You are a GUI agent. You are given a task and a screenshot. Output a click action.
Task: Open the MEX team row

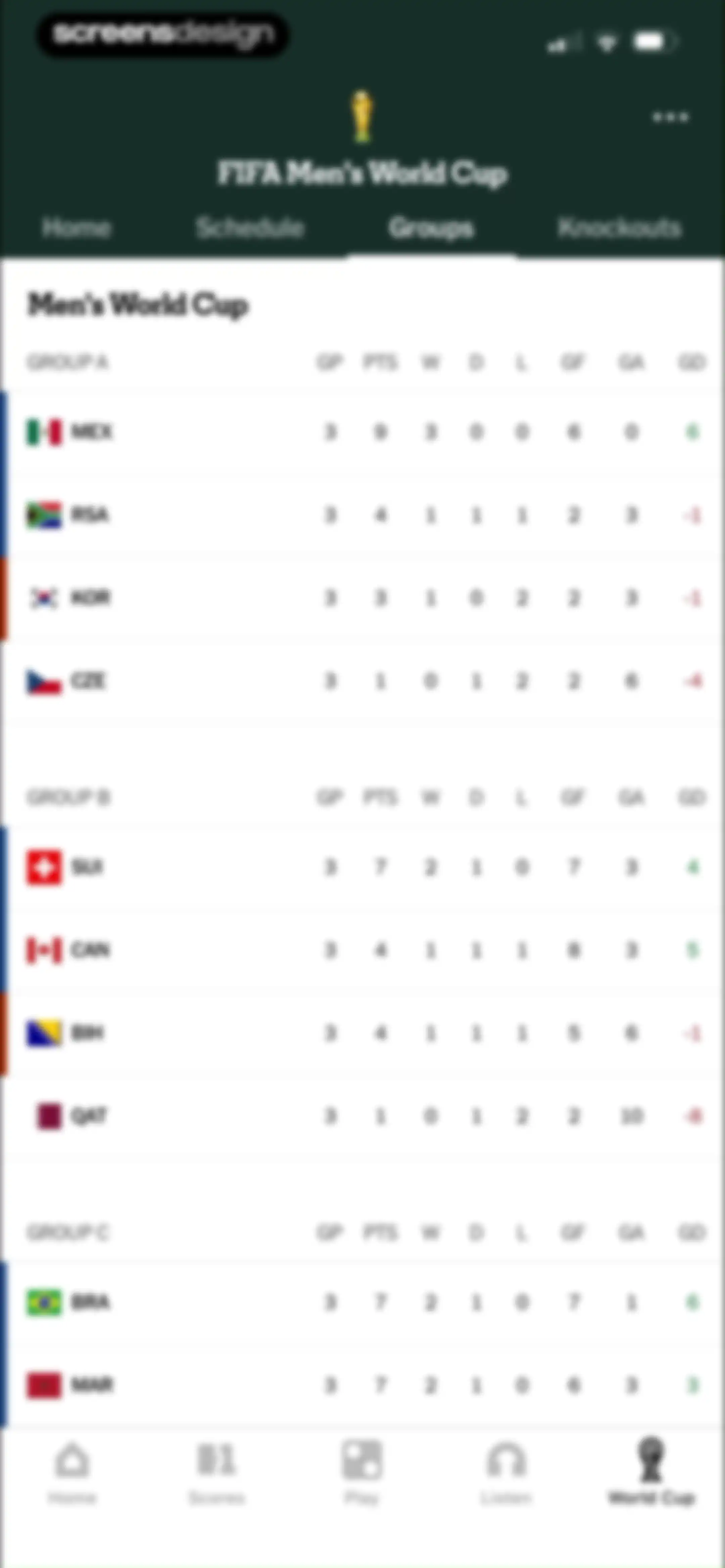[362, 433]
